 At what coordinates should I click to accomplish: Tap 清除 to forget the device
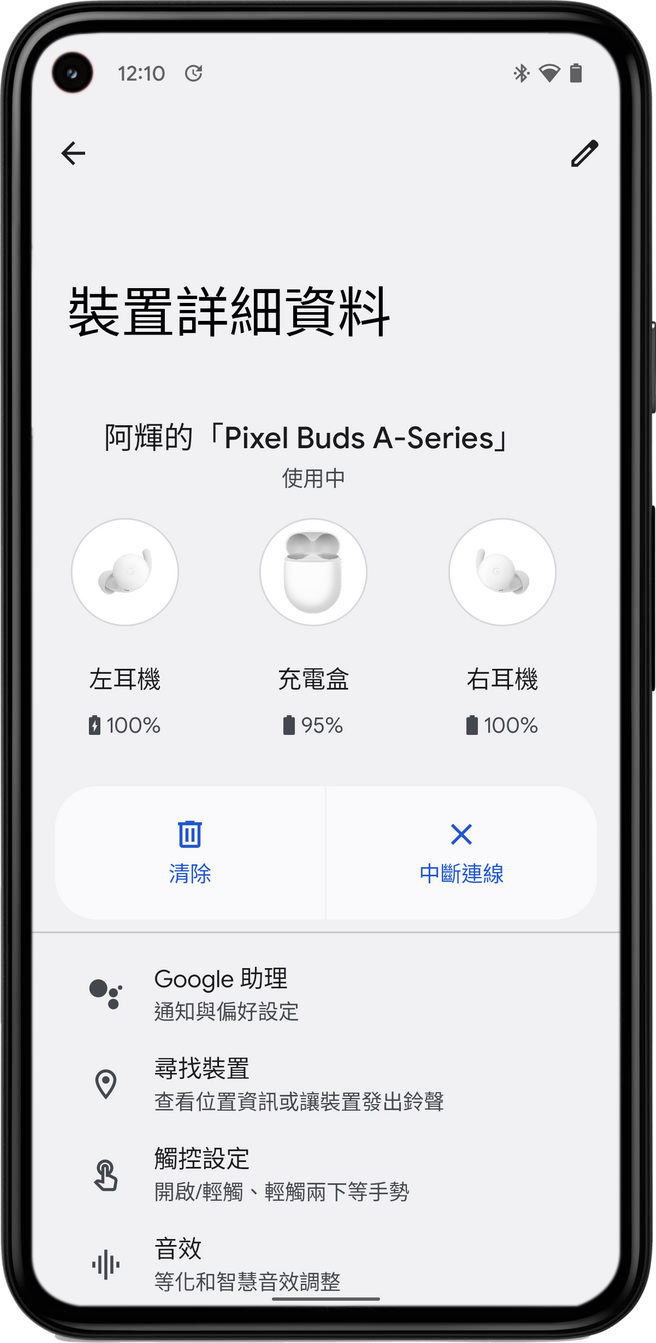pos(190,852)
